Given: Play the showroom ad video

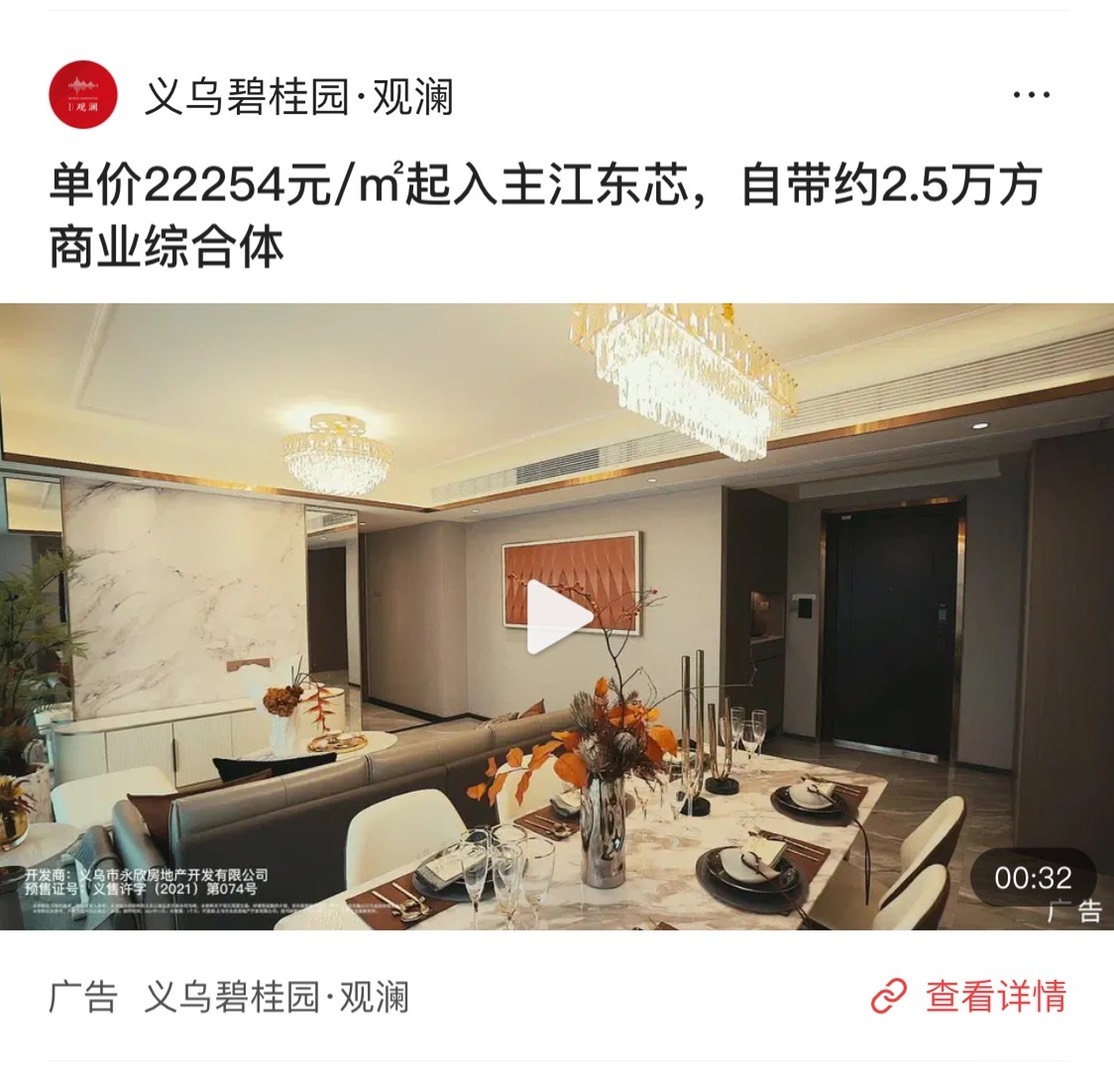Looking at the screenshot, I should (558, 617).
